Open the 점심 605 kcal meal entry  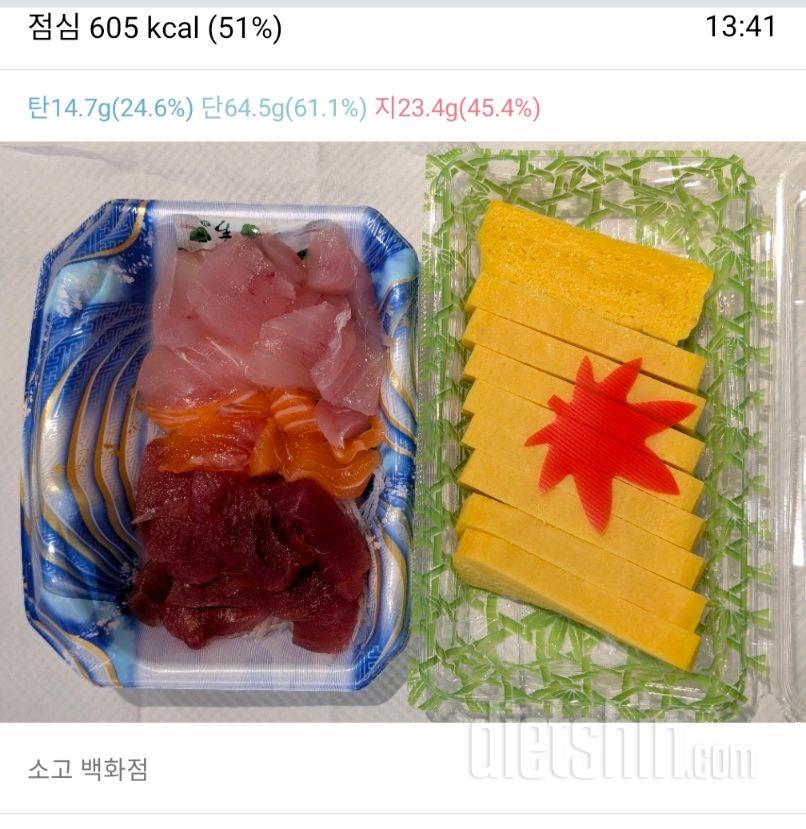click(x=155, y=29)
